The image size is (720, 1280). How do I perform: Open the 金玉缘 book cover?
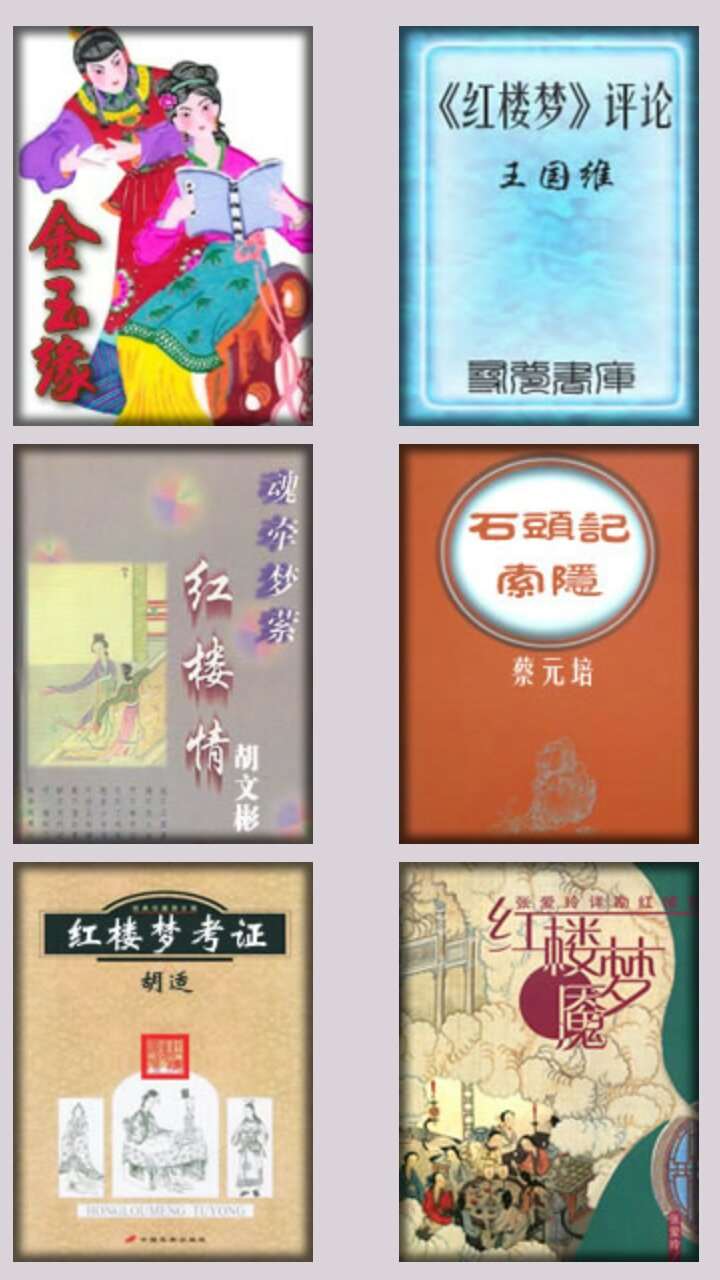(163, 226)
